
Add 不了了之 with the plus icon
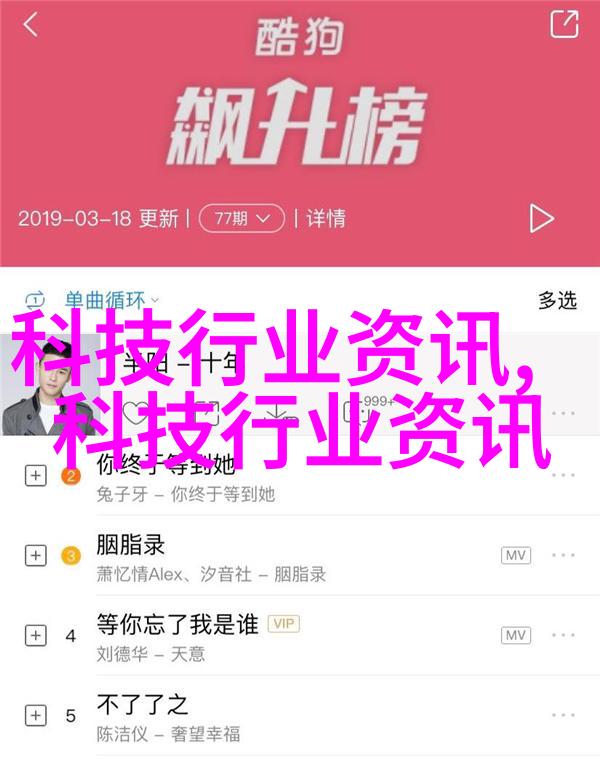(36, 716)
